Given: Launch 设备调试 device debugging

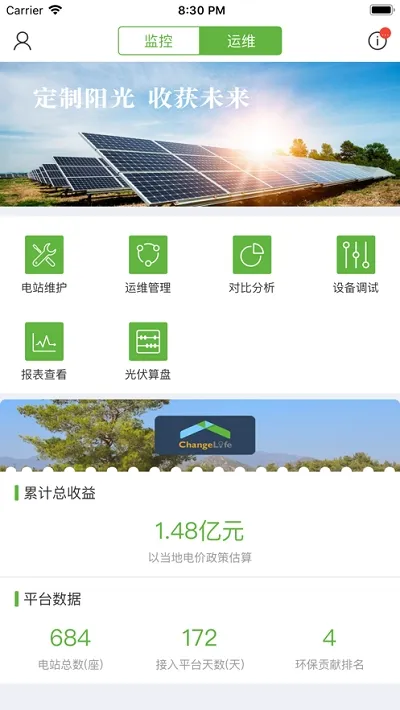Looking at the screenshot, I should tap(356, 264).
